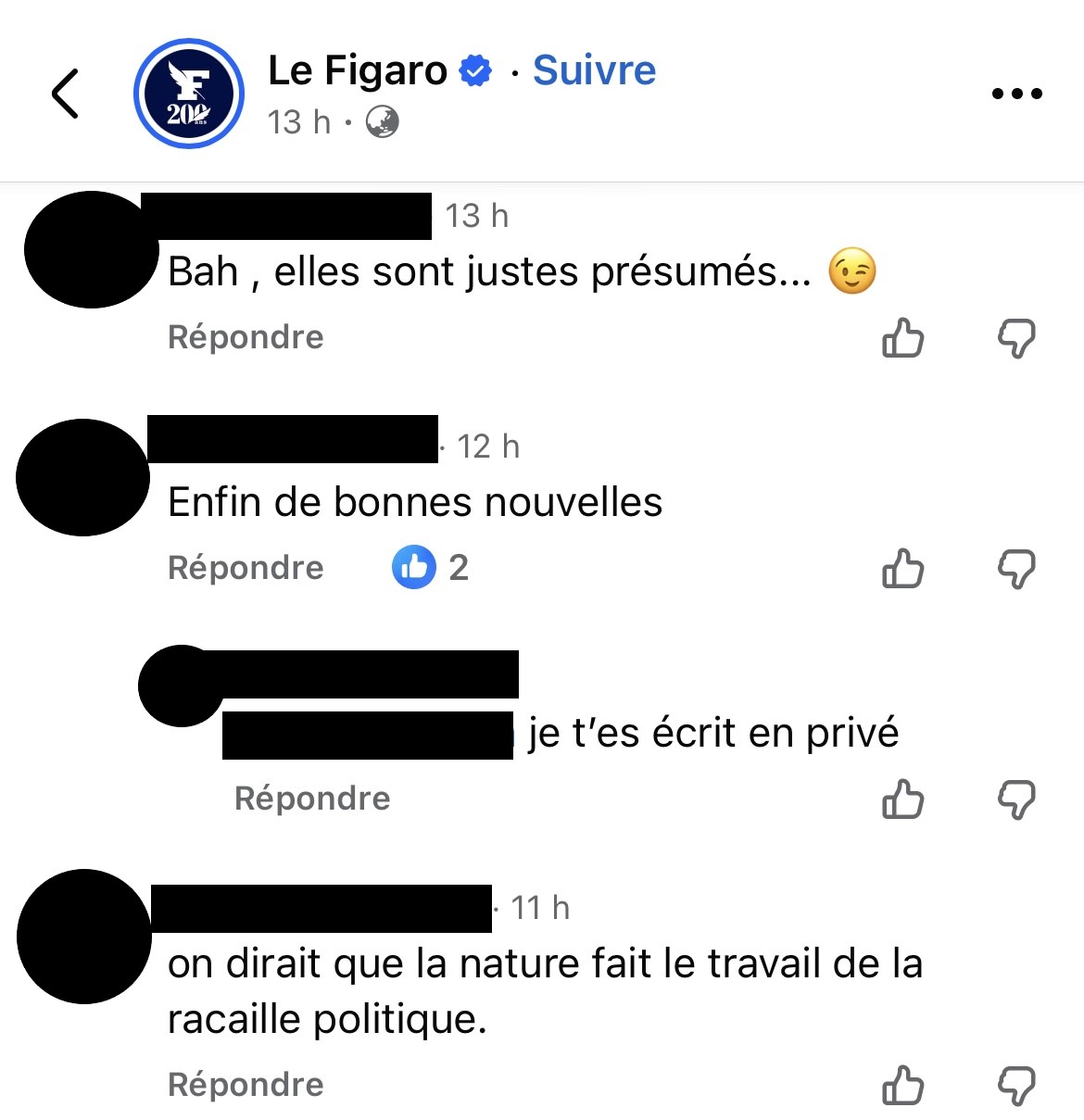Screen dimensions: 1084x1120
Task: Follow Le Figaro via Suivre
Action: pyautogui.click(x=594, y=70)
